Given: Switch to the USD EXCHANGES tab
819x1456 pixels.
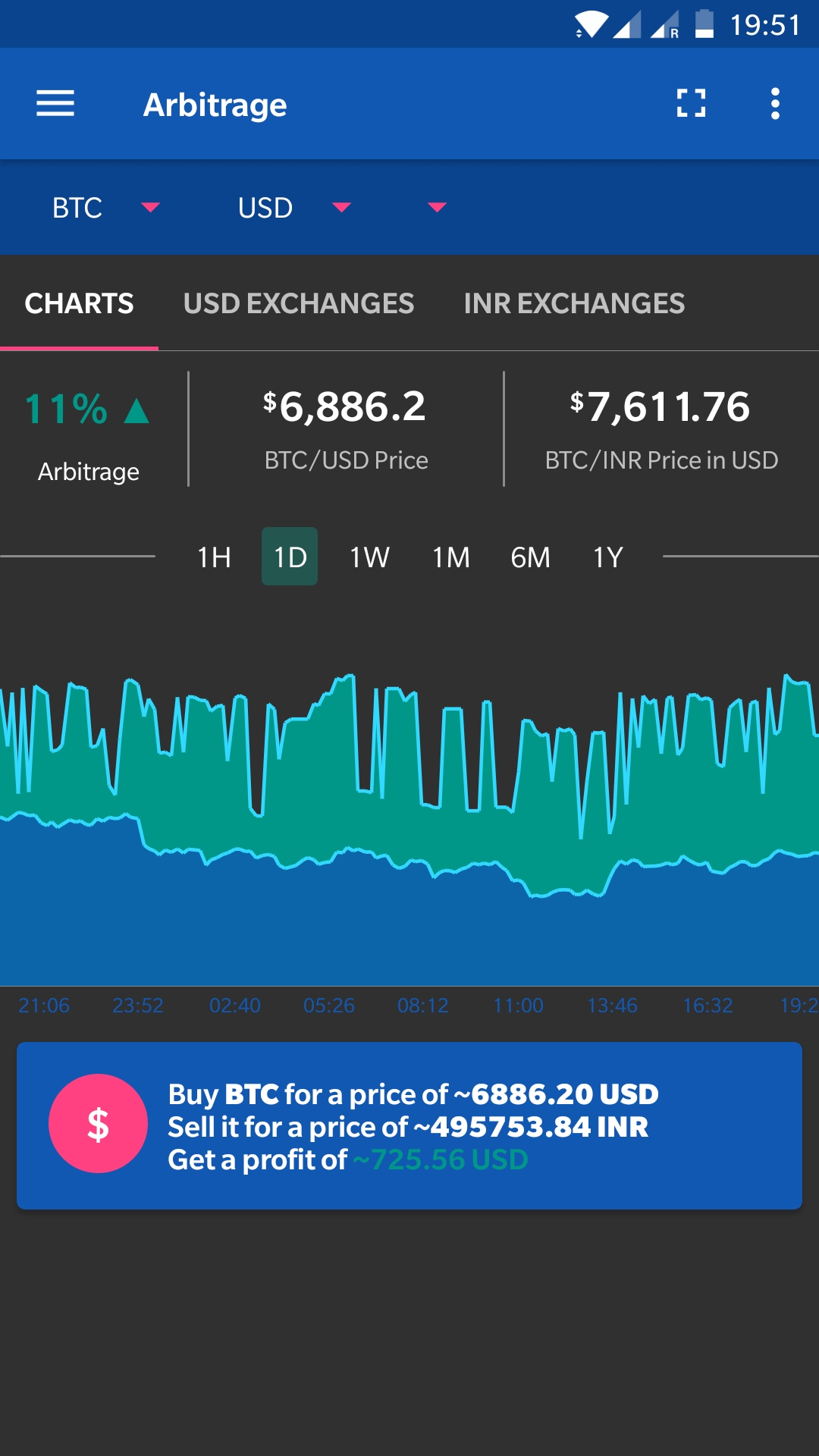Looking at the screenshot, I should tap(299, 303).
